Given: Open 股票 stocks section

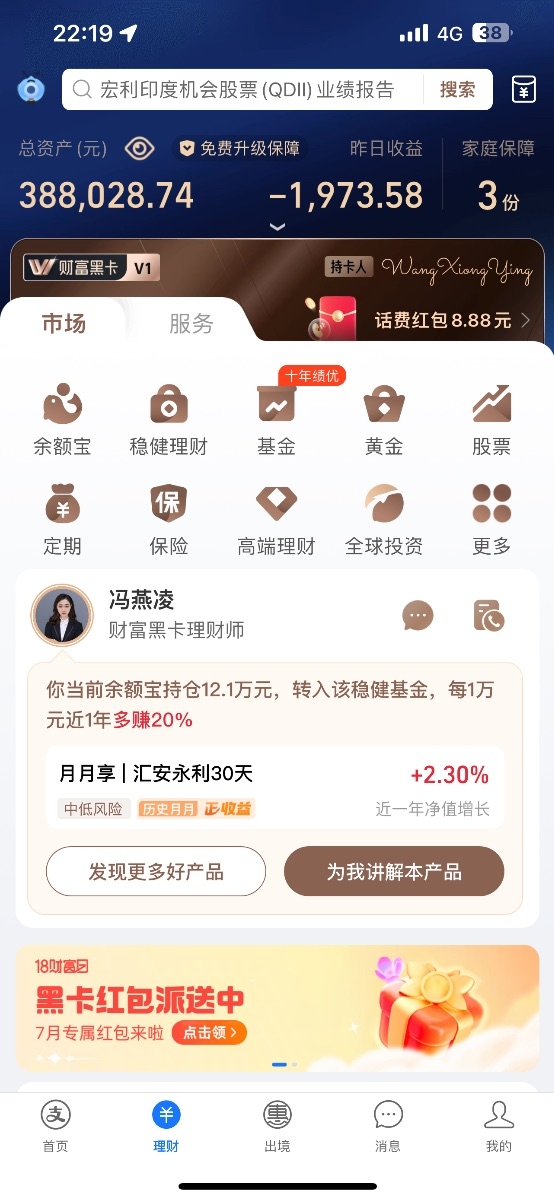Looking at the screenshot, I should point(492,420).
